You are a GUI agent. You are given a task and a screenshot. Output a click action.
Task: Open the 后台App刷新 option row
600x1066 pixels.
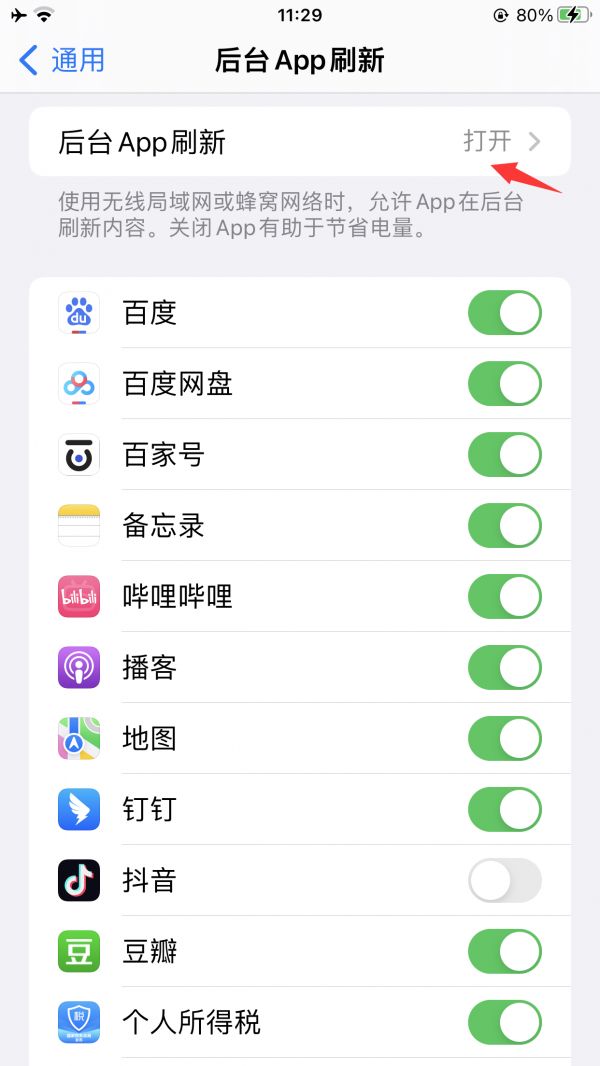click(300, 142)
